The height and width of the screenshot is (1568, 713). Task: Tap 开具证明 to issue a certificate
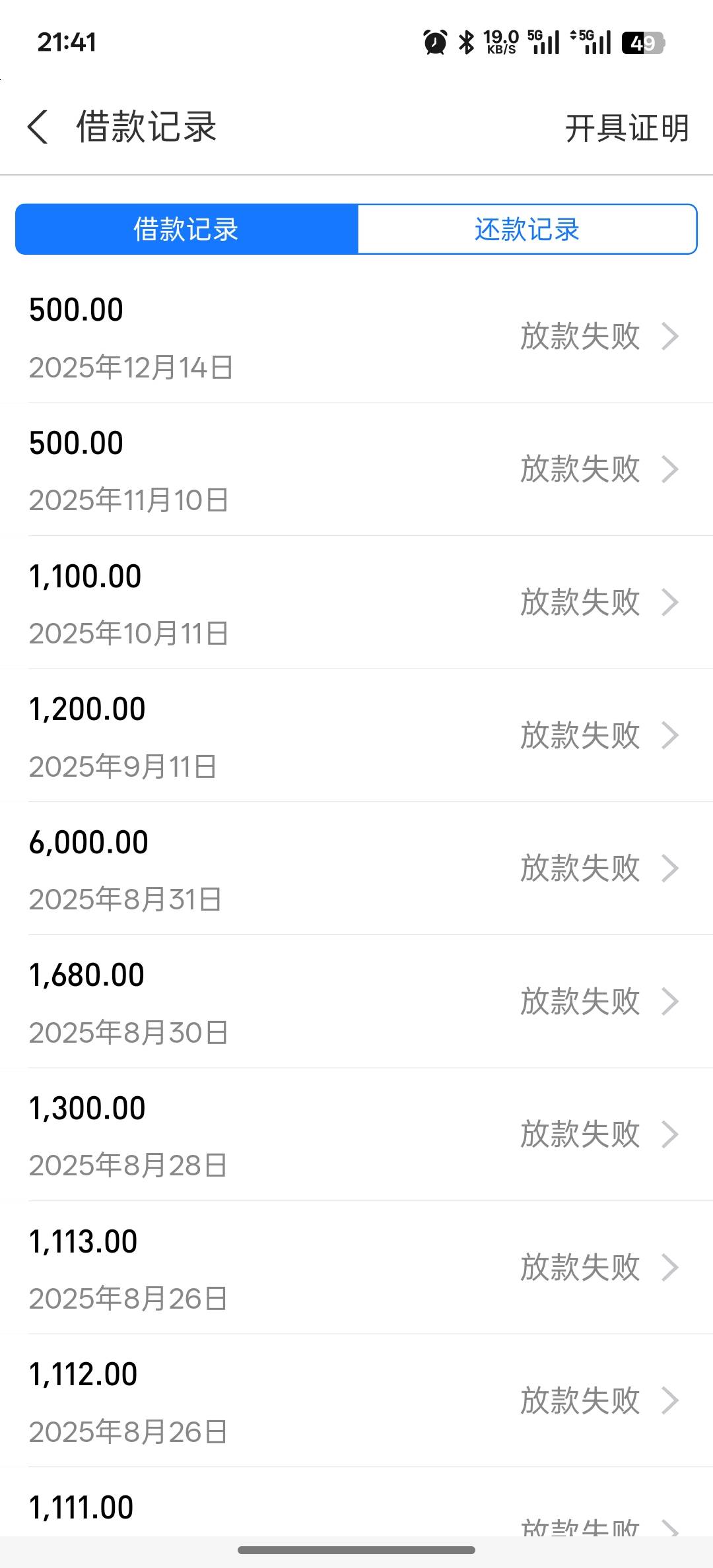627,128
